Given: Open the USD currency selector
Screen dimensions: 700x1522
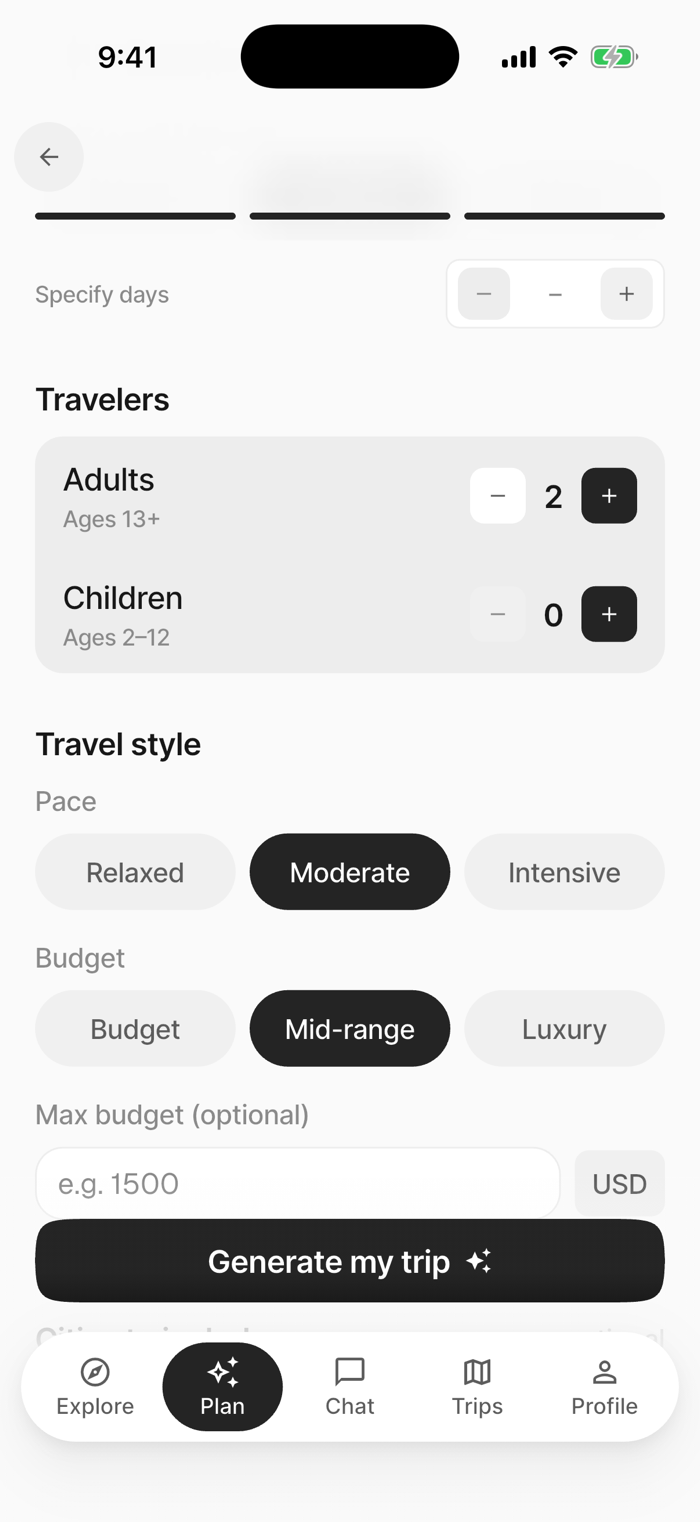Looking at the screenshot, I should [620, 1184].
